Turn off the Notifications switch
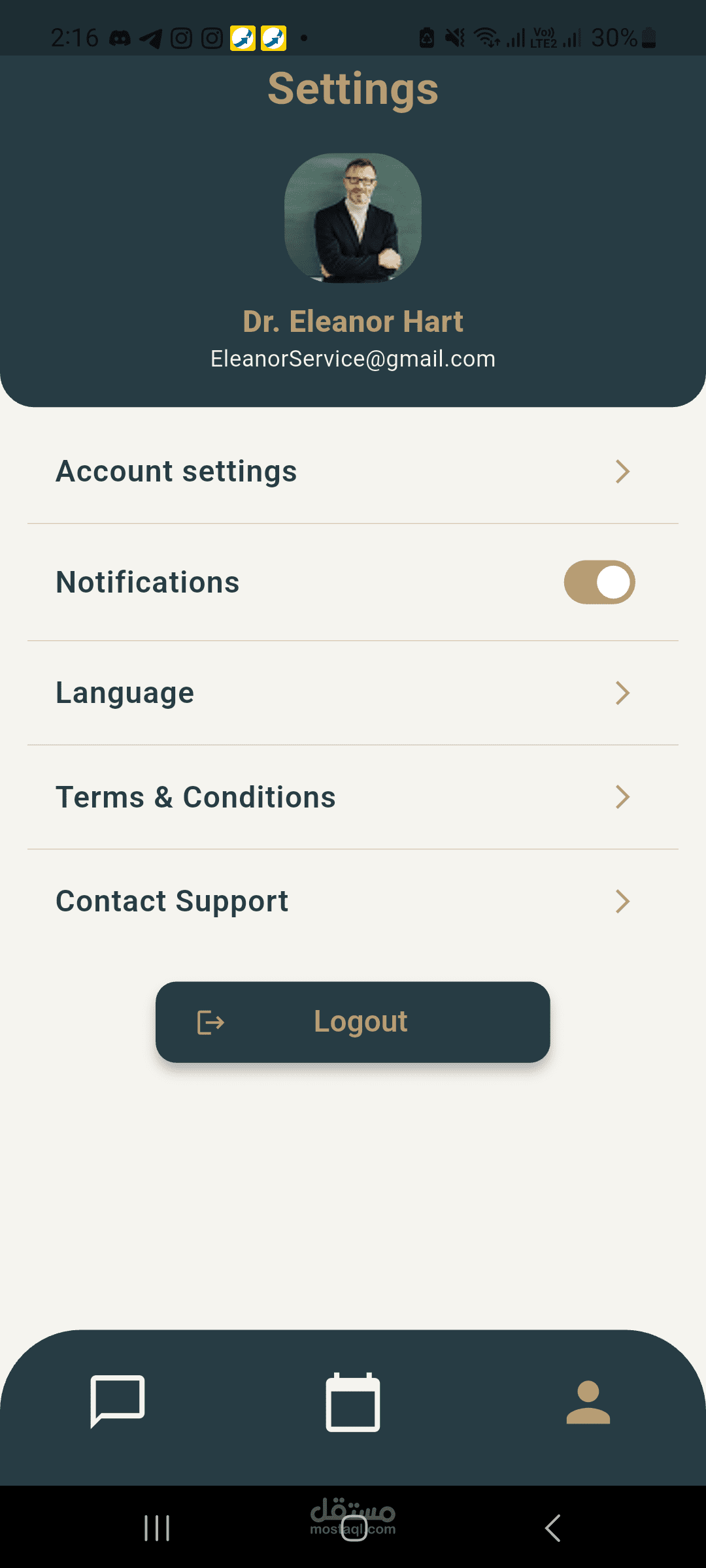706x1568 pixels. coord(599,582)
